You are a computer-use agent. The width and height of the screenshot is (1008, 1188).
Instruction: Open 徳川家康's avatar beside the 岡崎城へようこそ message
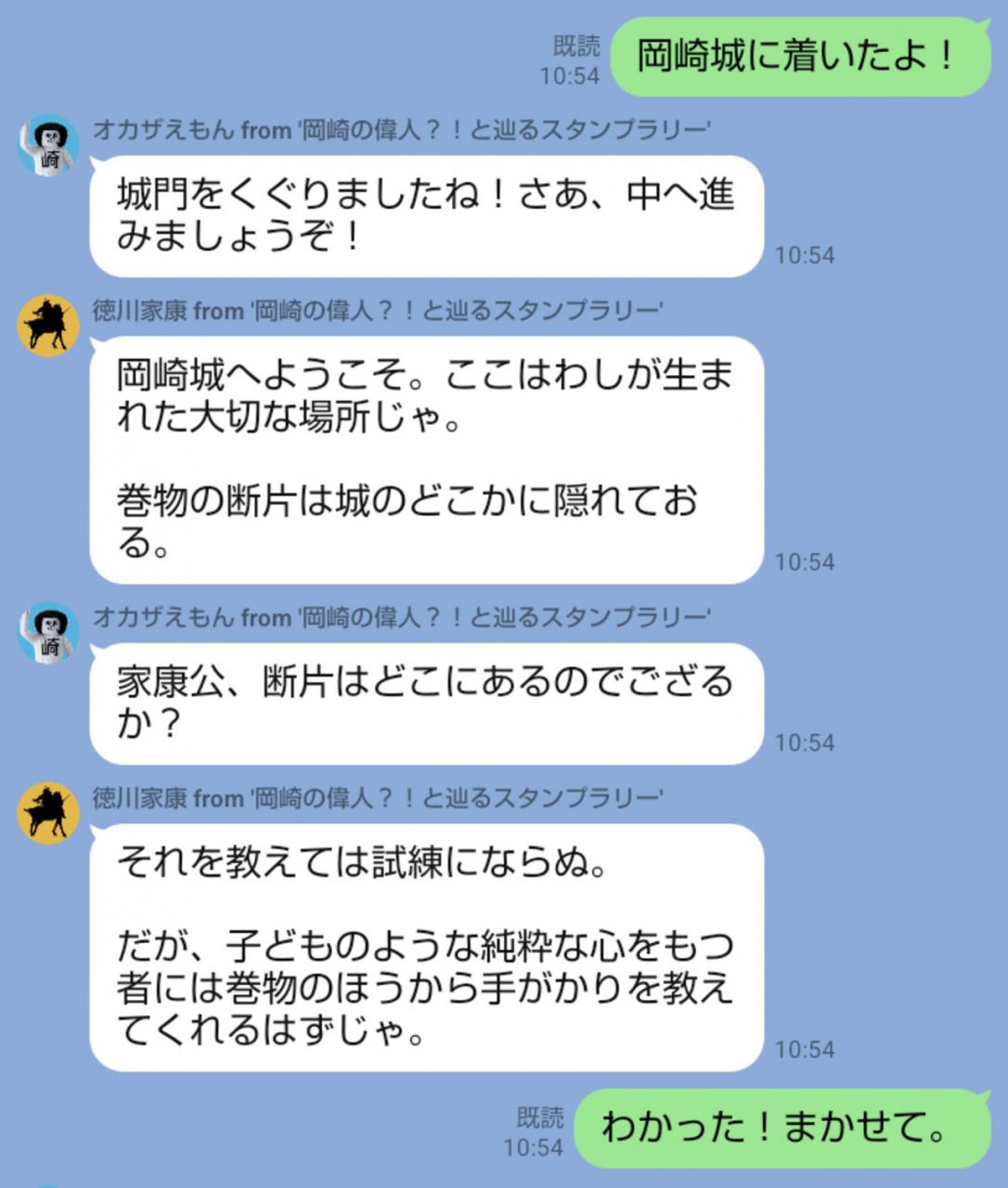(x=48, y=326)
